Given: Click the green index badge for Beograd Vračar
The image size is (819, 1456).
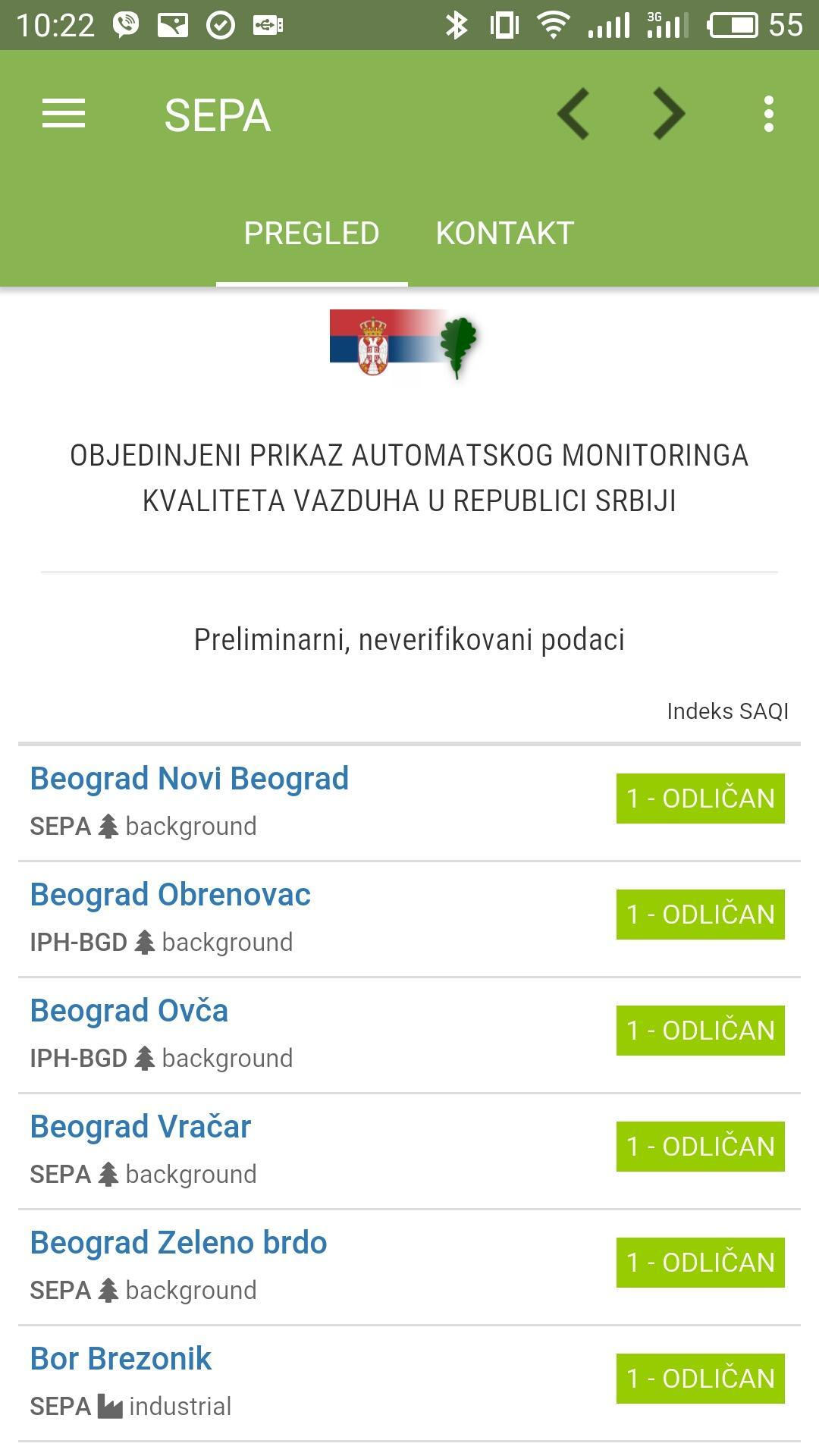Looking at the screenshot, I should (x=699, y=1146).
